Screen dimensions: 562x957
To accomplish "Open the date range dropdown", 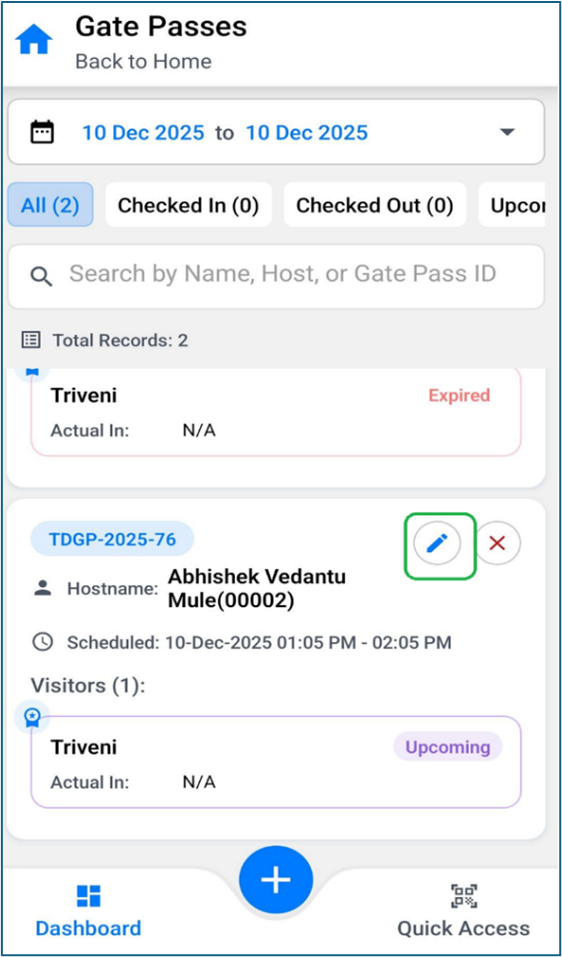I will [x=276, y=132].
